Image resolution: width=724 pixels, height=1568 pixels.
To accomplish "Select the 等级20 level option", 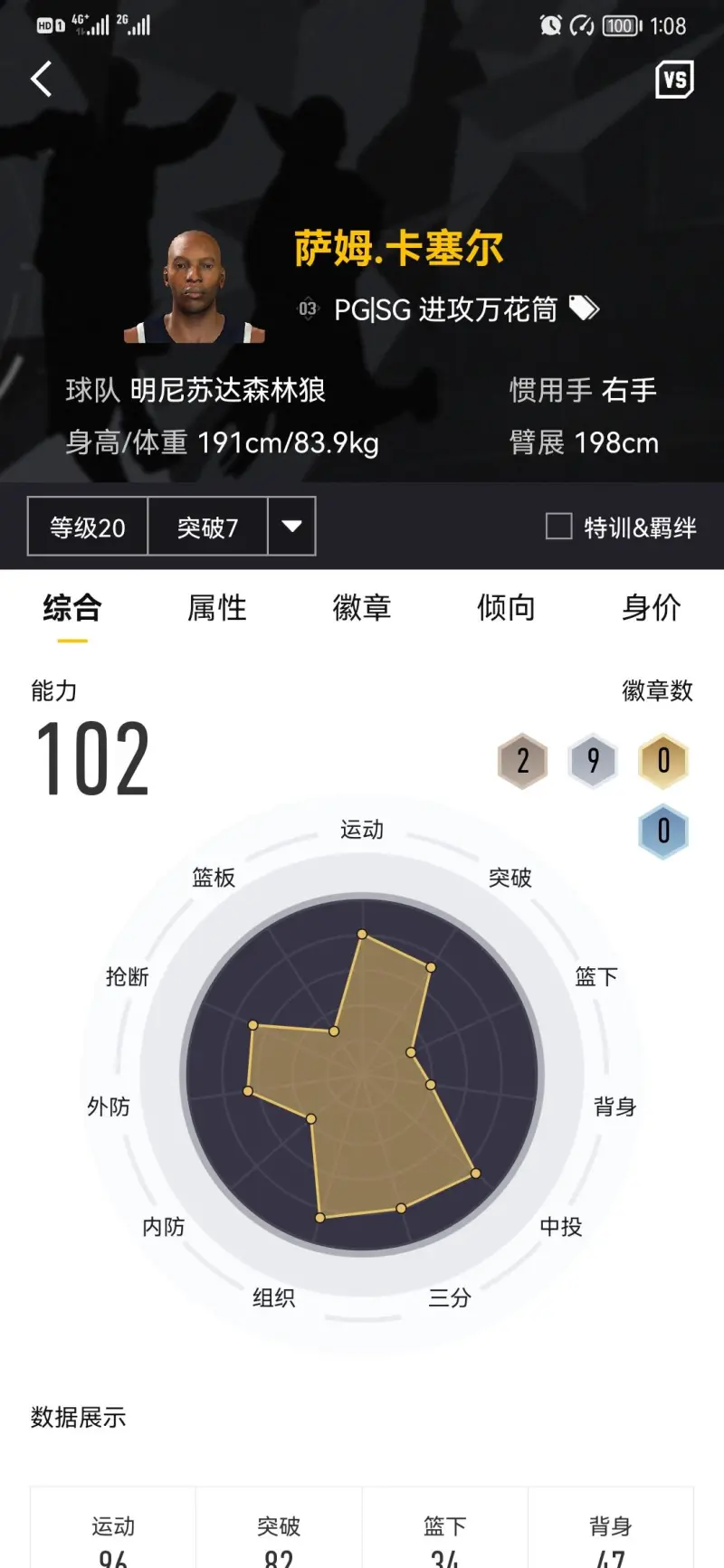I will tap(88, 527).
